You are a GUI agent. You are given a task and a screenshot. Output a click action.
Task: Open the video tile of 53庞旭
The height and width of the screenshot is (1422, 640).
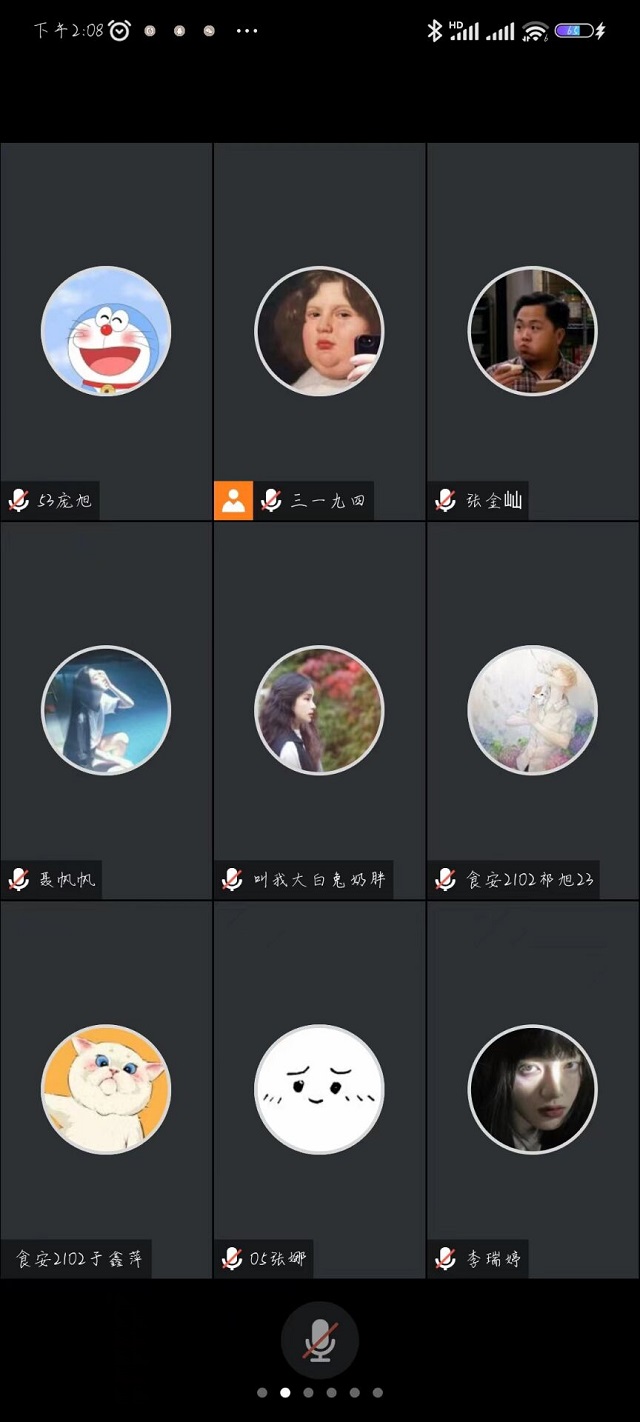(106, 331)
